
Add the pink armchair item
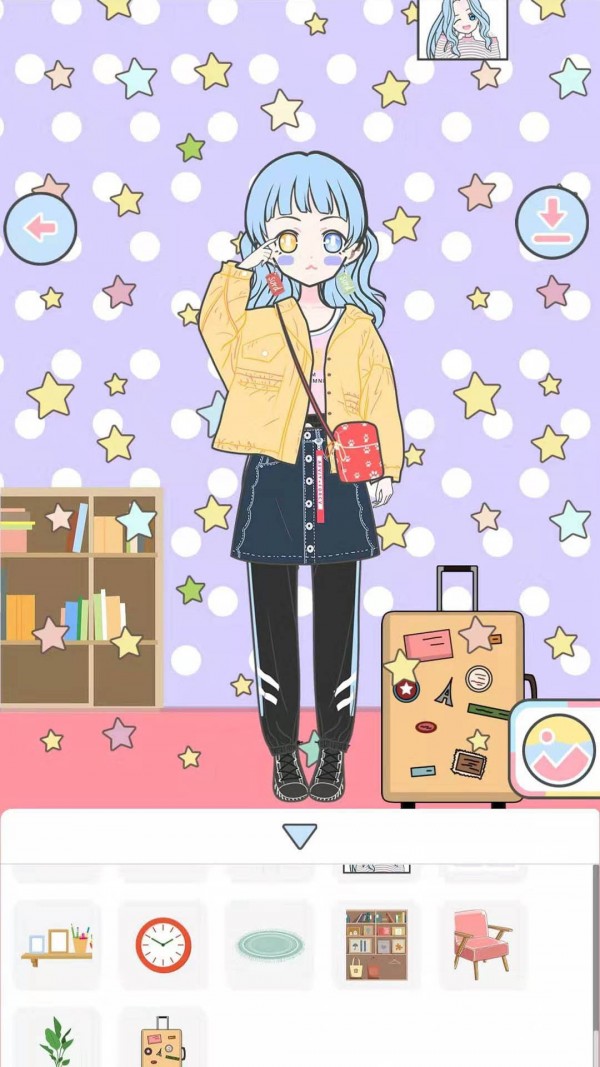482,944
